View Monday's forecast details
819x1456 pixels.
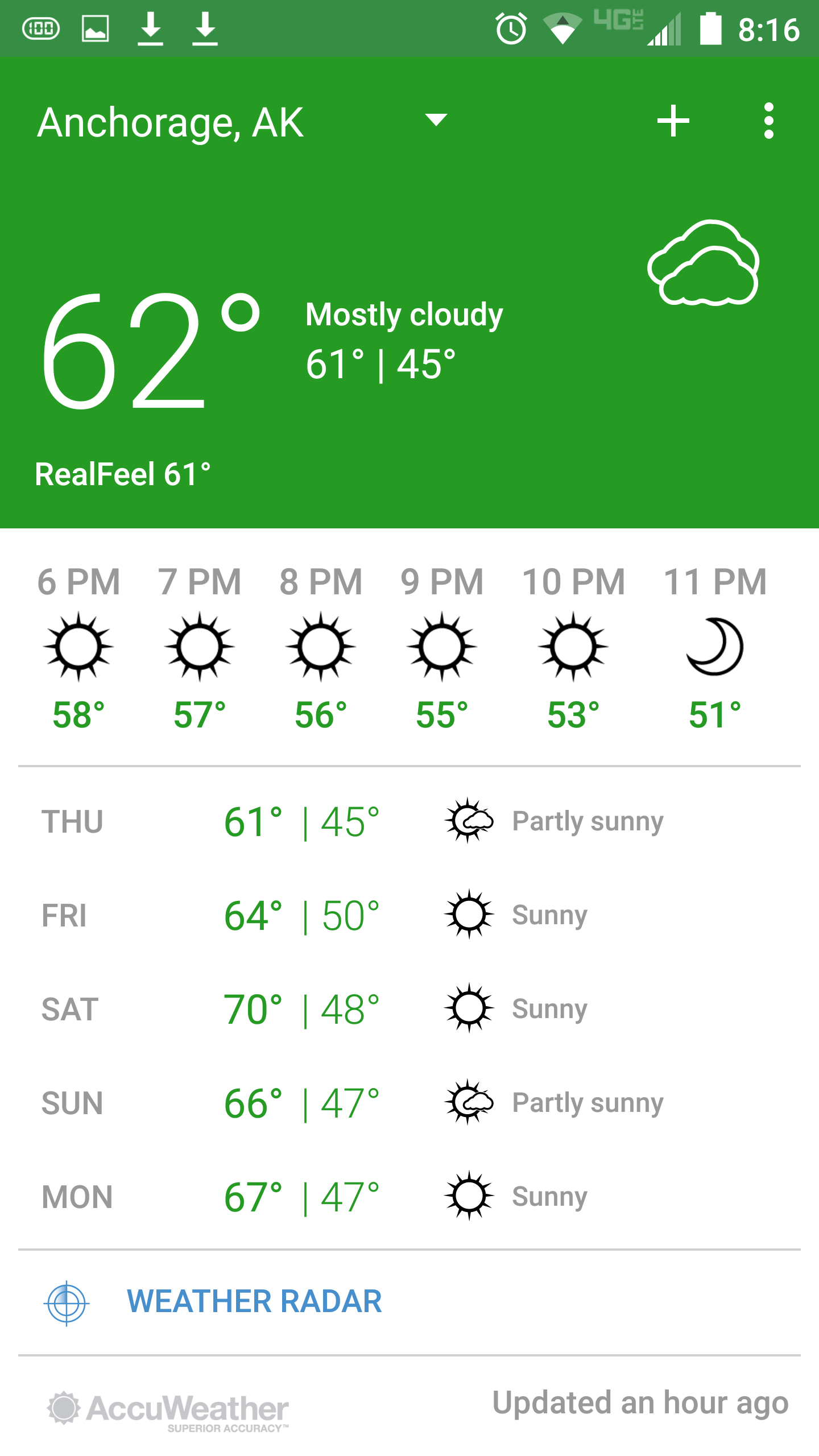coord(409,1196)
